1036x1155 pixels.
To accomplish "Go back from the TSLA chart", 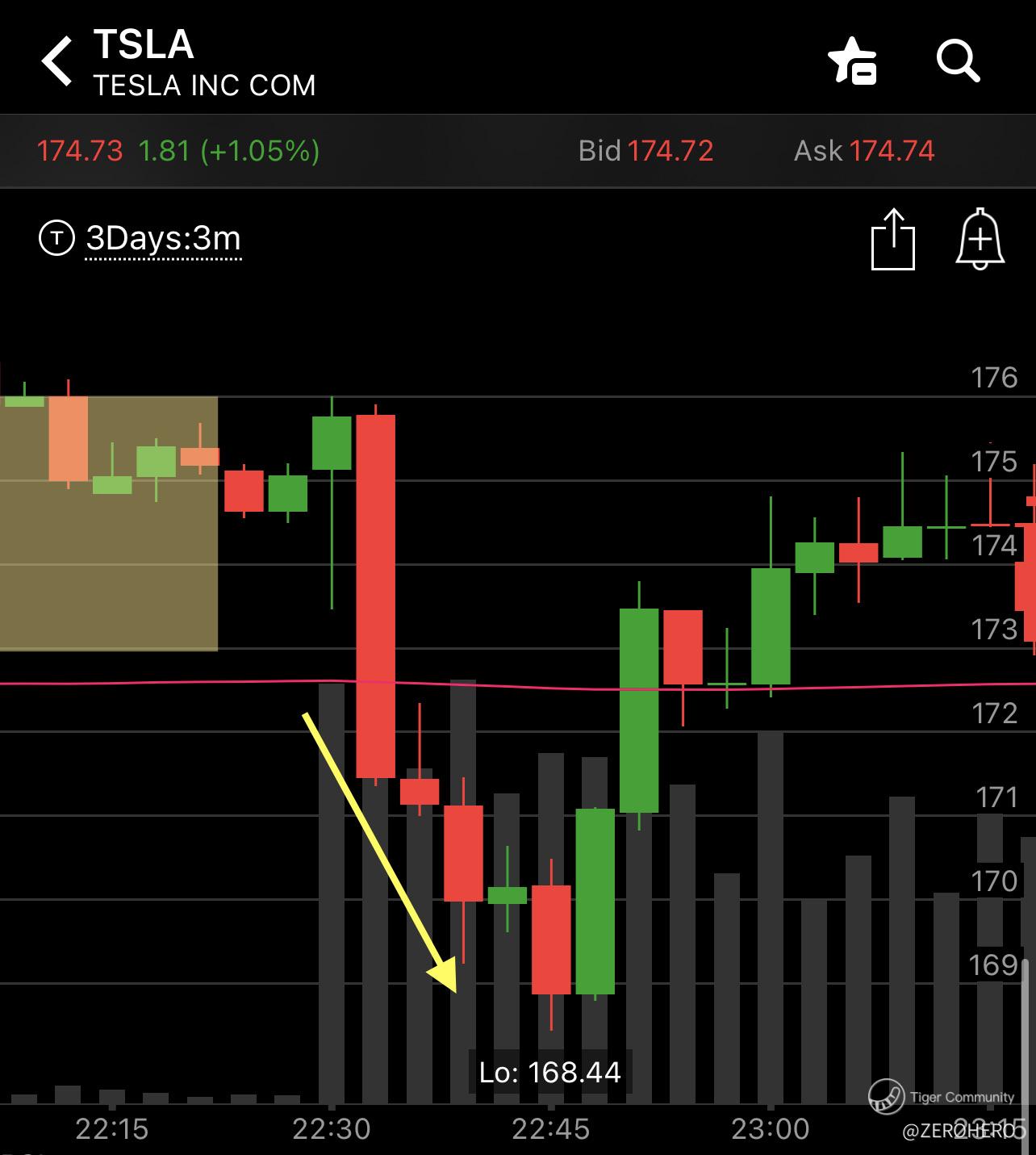I will 57,61.
